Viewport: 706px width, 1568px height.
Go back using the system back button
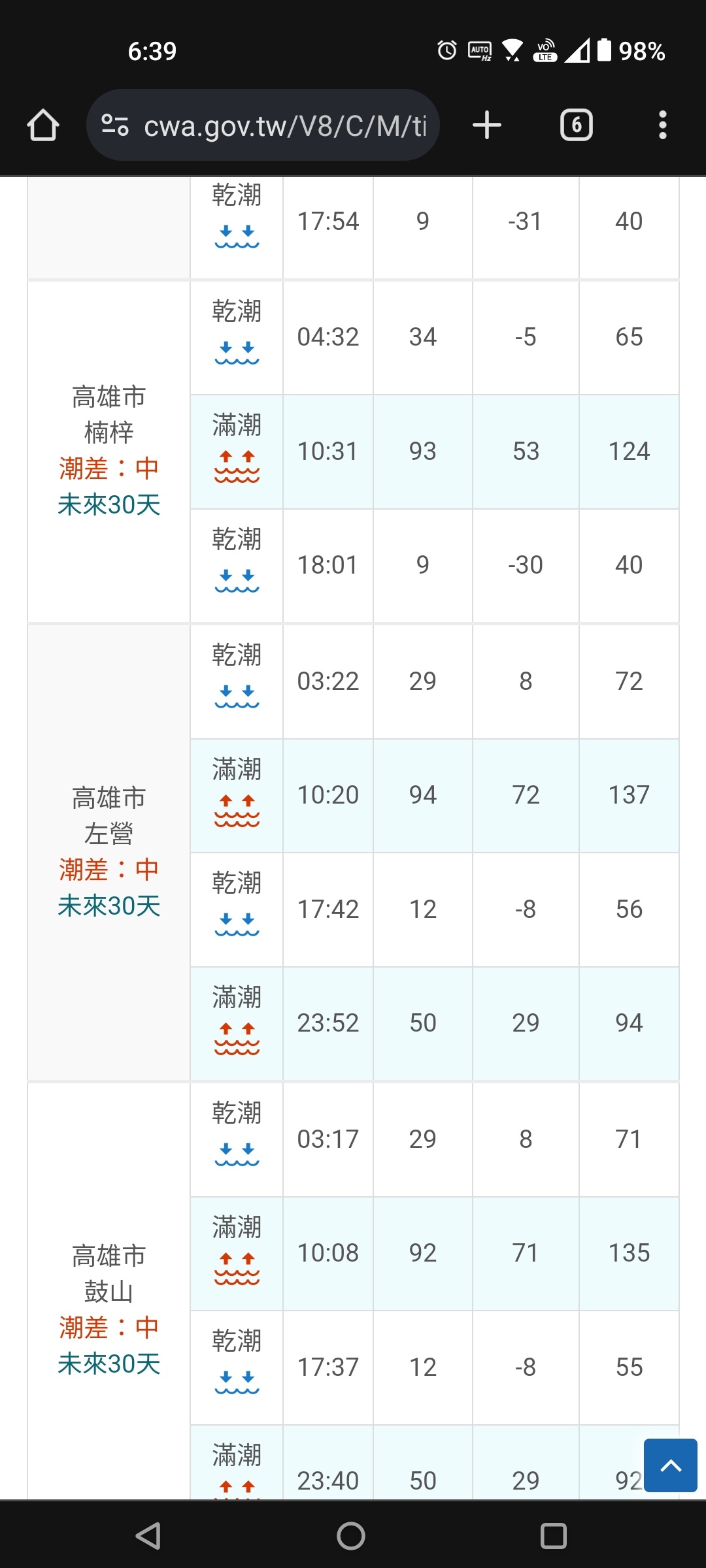[x=148, y=1535]
